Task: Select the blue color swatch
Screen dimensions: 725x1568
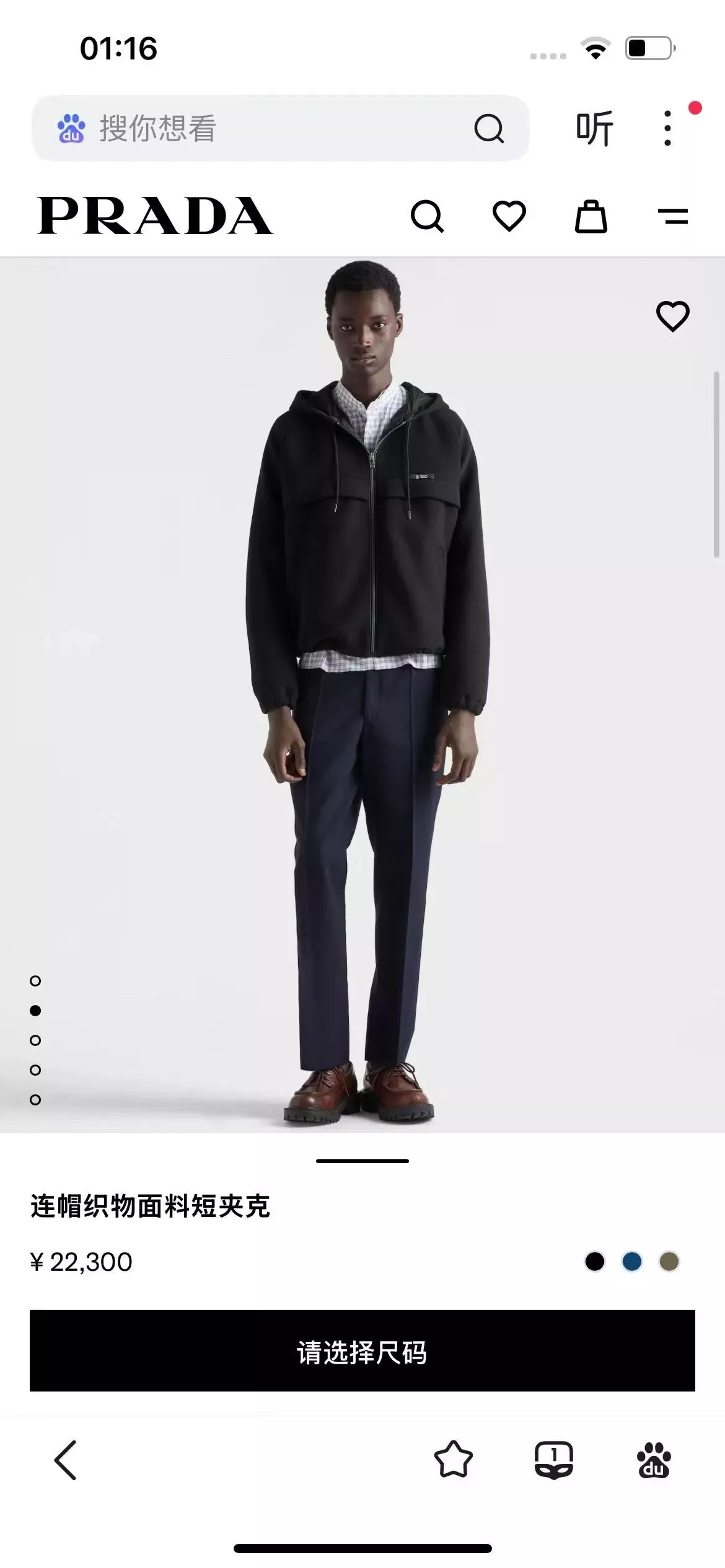Action: tap(632, 1261)
